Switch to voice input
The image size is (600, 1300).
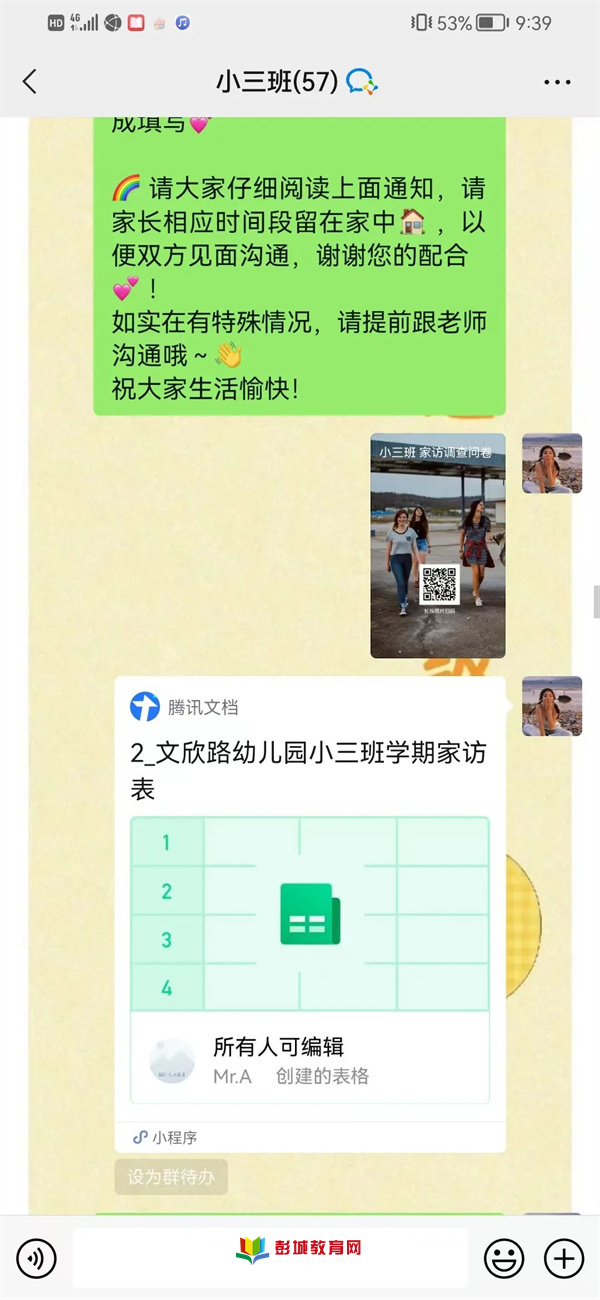(37, 1257)
